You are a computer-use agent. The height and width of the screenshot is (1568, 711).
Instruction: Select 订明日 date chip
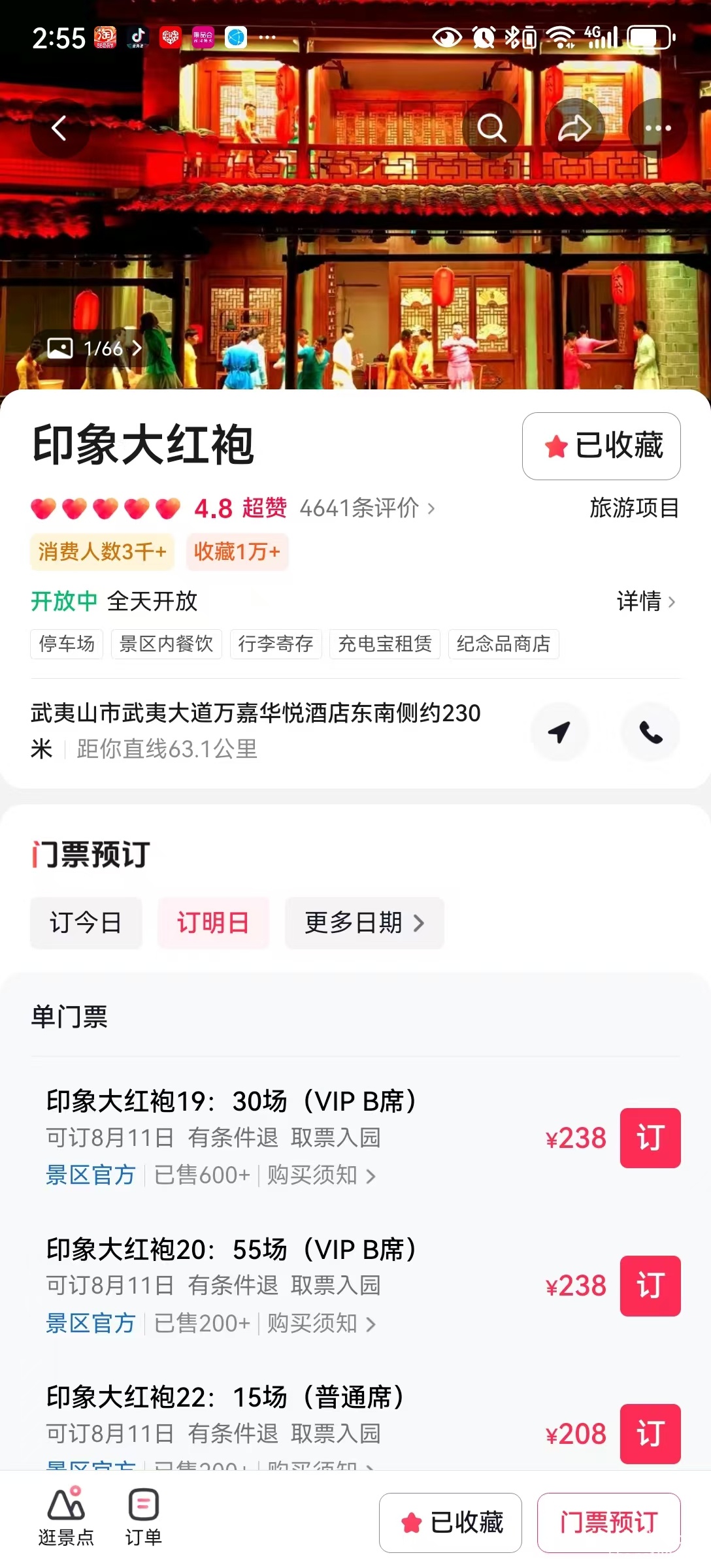(x=213, y=923)
